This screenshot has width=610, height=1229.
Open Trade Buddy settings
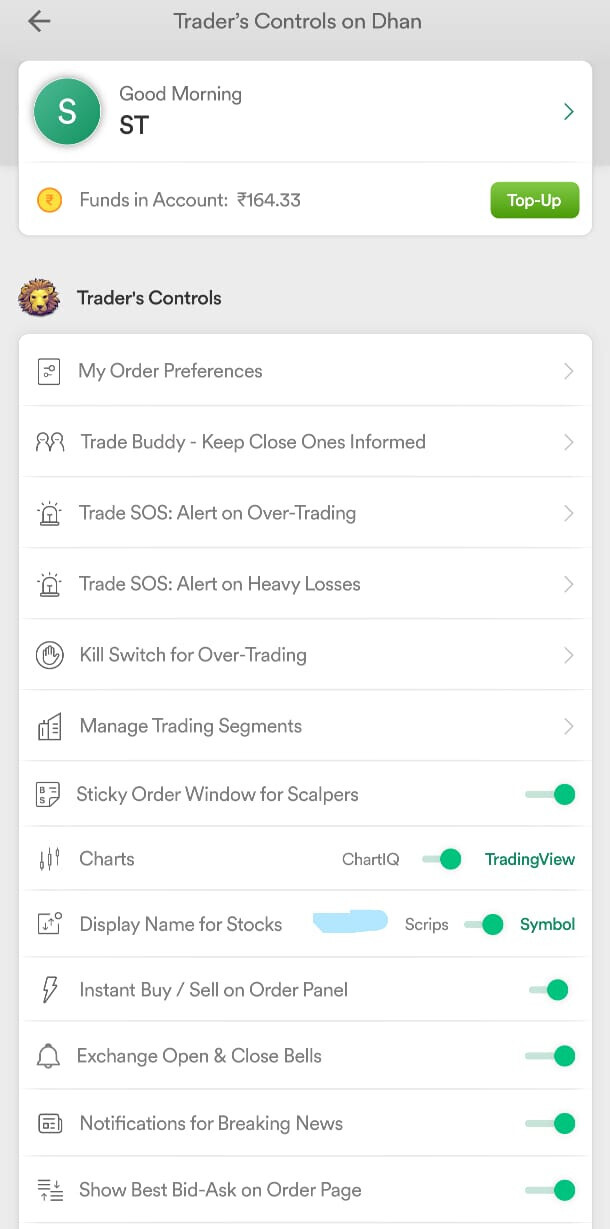tap(305, 442)
